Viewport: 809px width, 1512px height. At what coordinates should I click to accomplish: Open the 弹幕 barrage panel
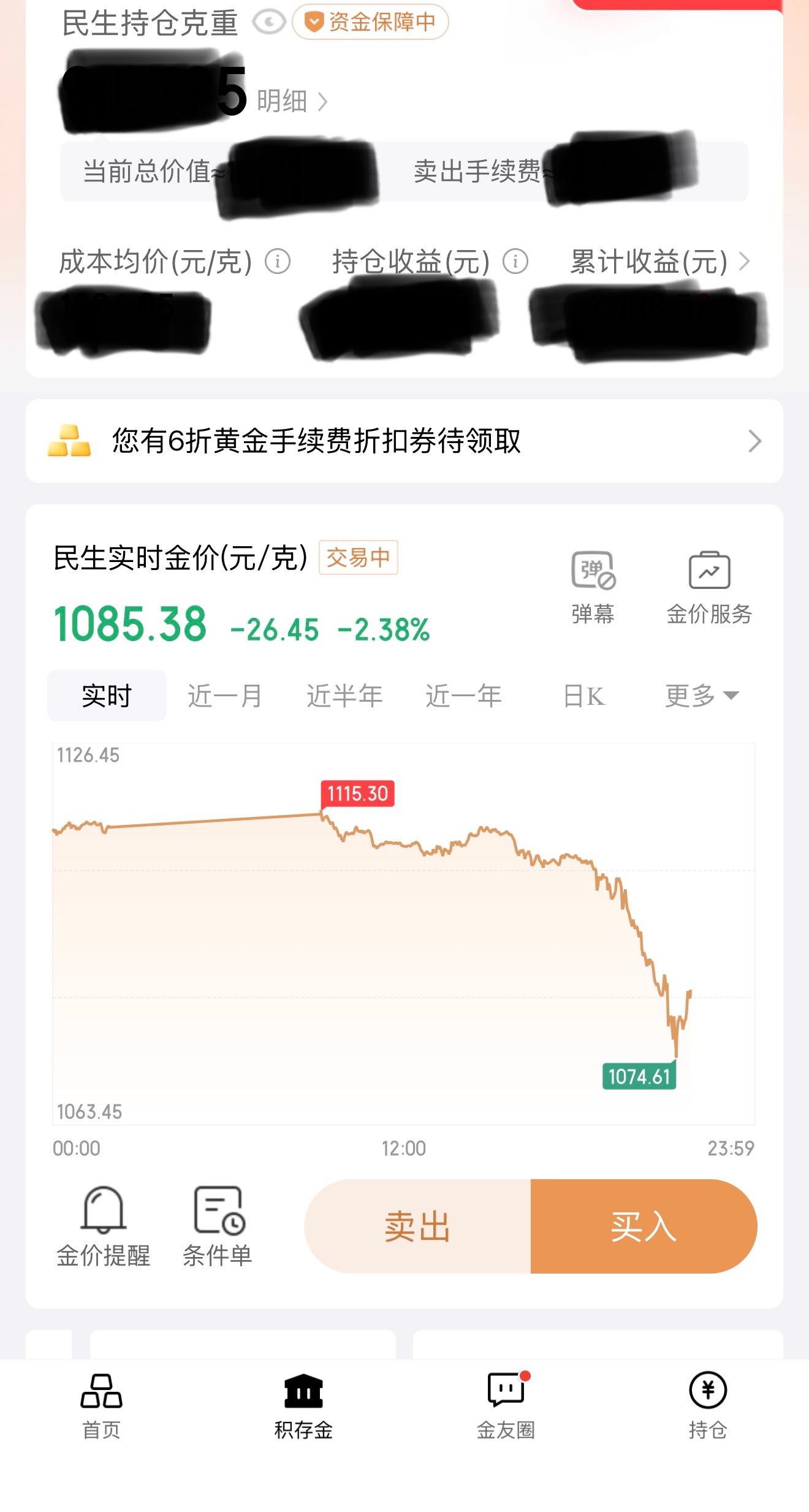point(592,583)
